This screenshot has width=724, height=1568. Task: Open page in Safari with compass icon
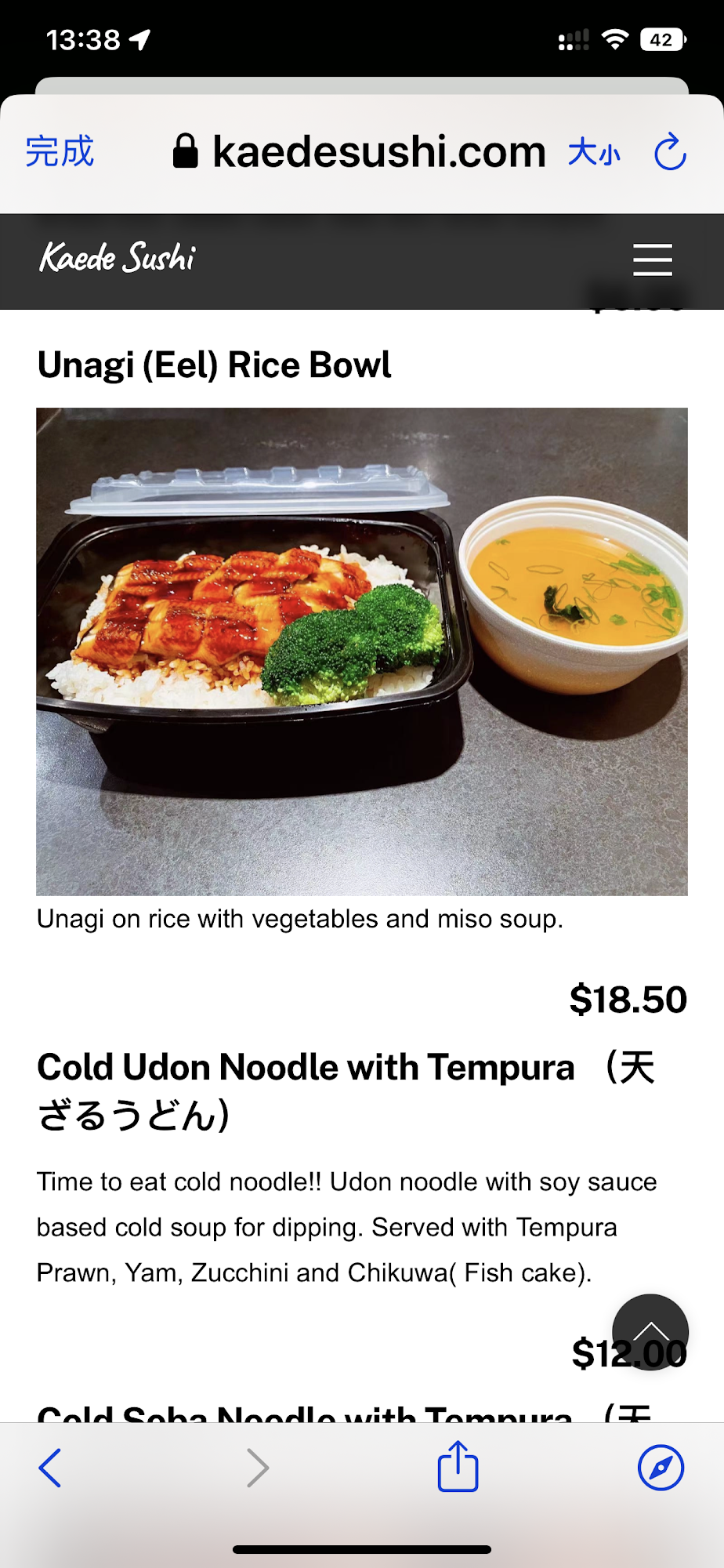click(661, 1468)
